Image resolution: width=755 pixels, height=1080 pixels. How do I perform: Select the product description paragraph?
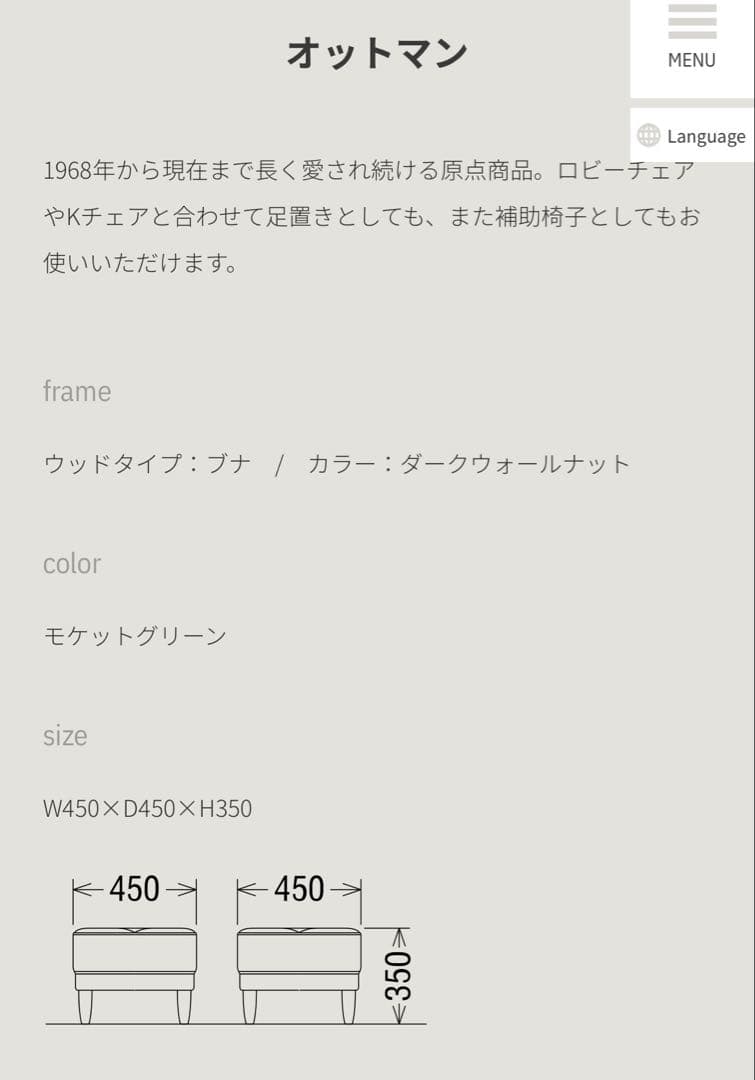coord(370,213)
